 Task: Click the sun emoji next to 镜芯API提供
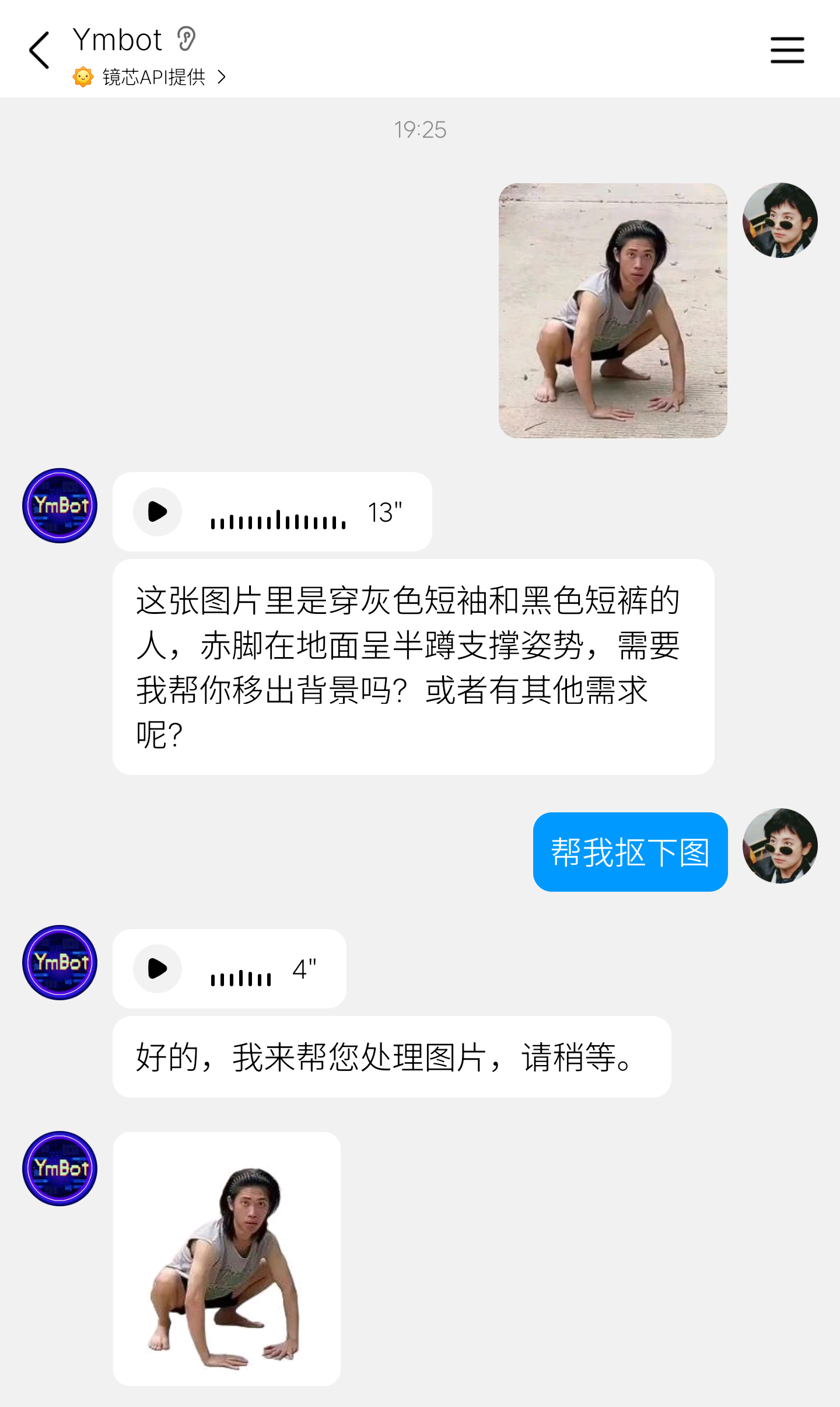(82, 76)
